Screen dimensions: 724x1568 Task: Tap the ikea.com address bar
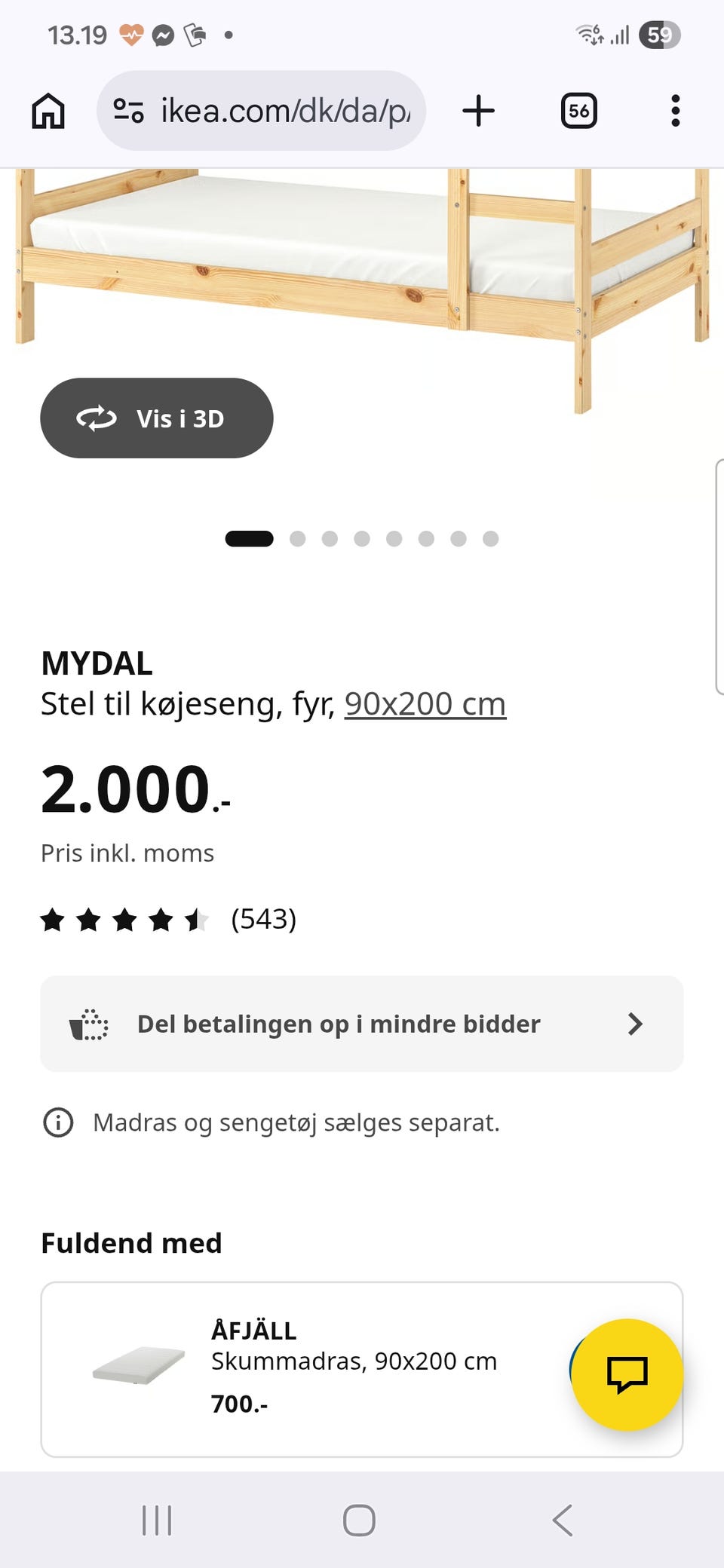point(285,111)
